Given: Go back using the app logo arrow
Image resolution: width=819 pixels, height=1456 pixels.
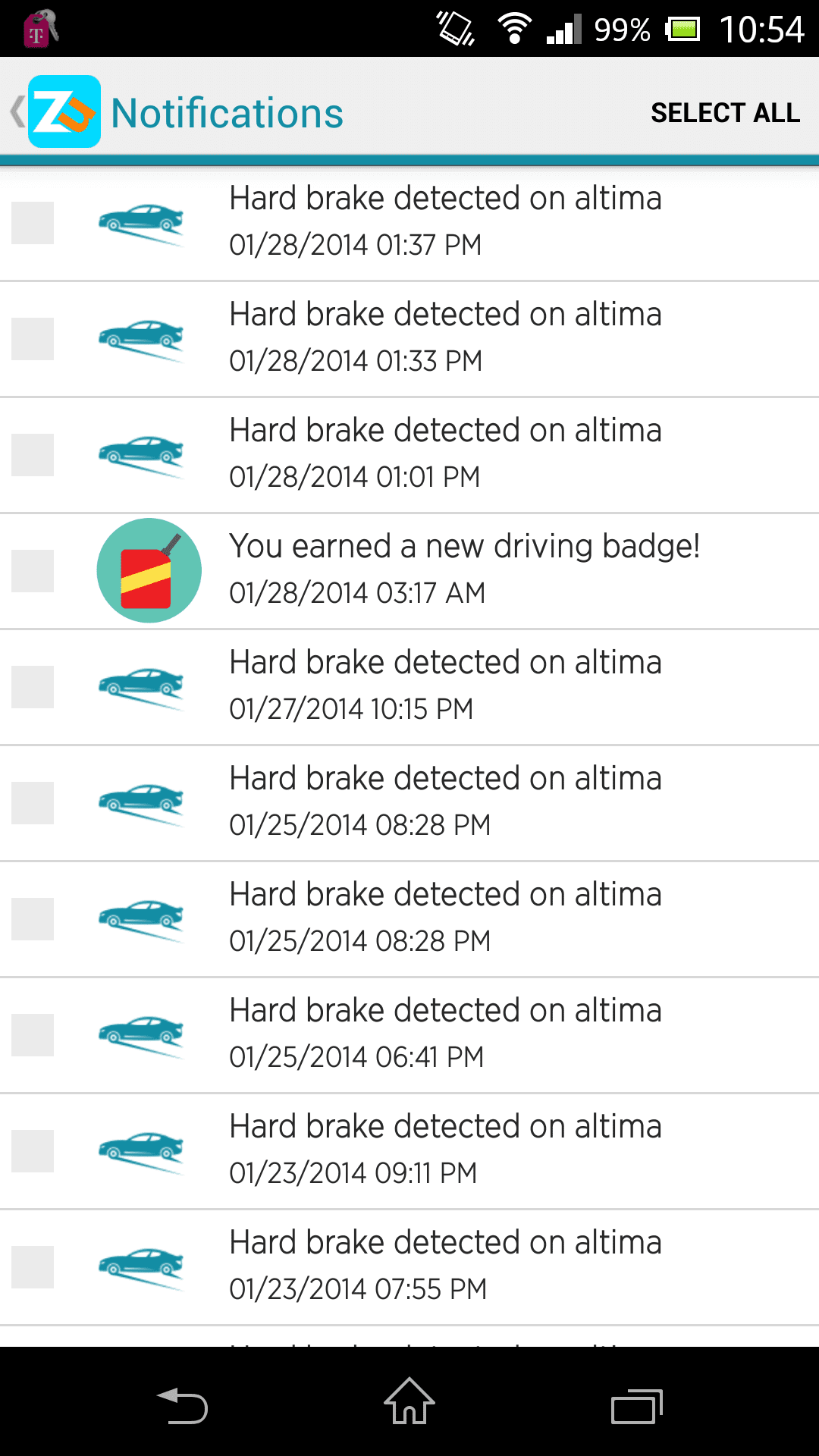Looking at the screenshot, I should coord(55,112).
